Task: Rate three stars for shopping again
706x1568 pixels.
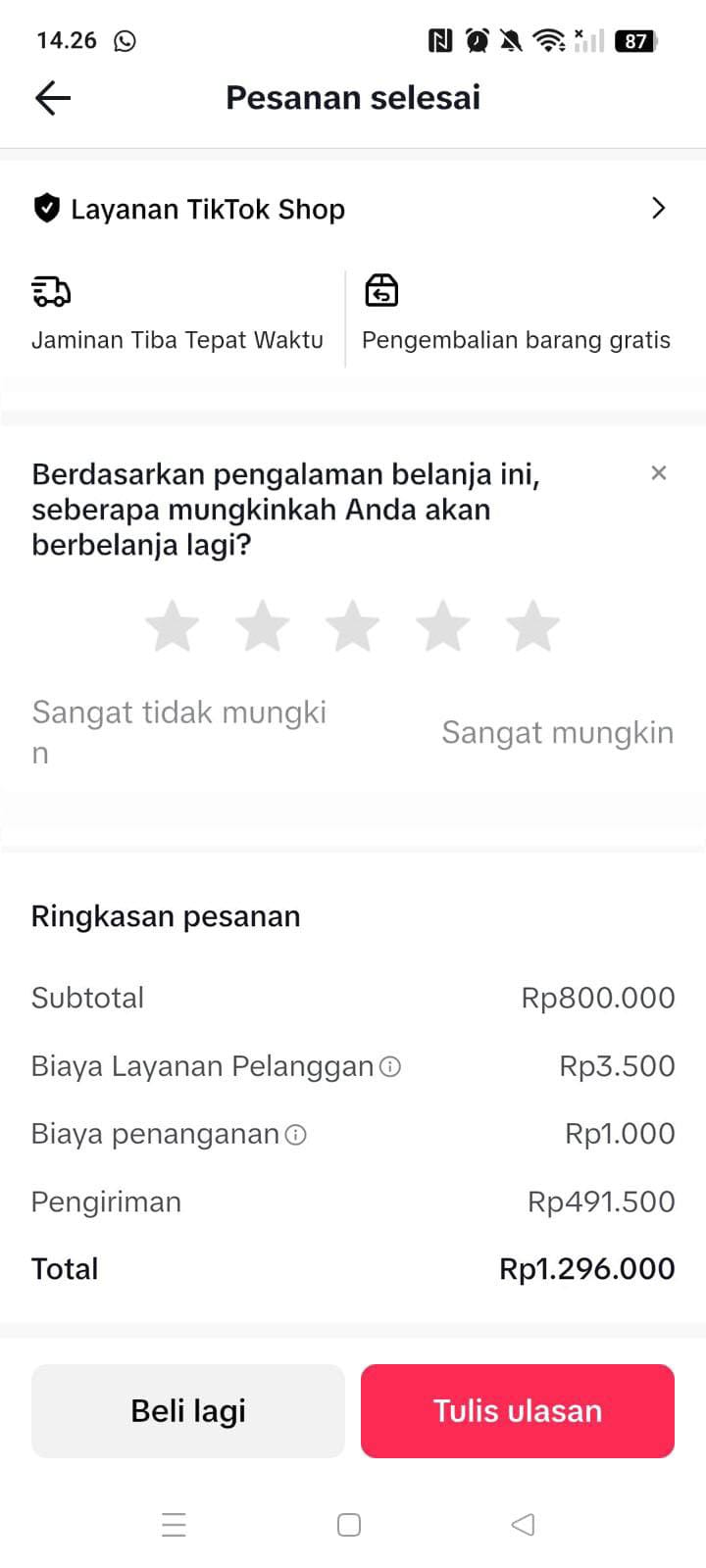Action: 353,626
